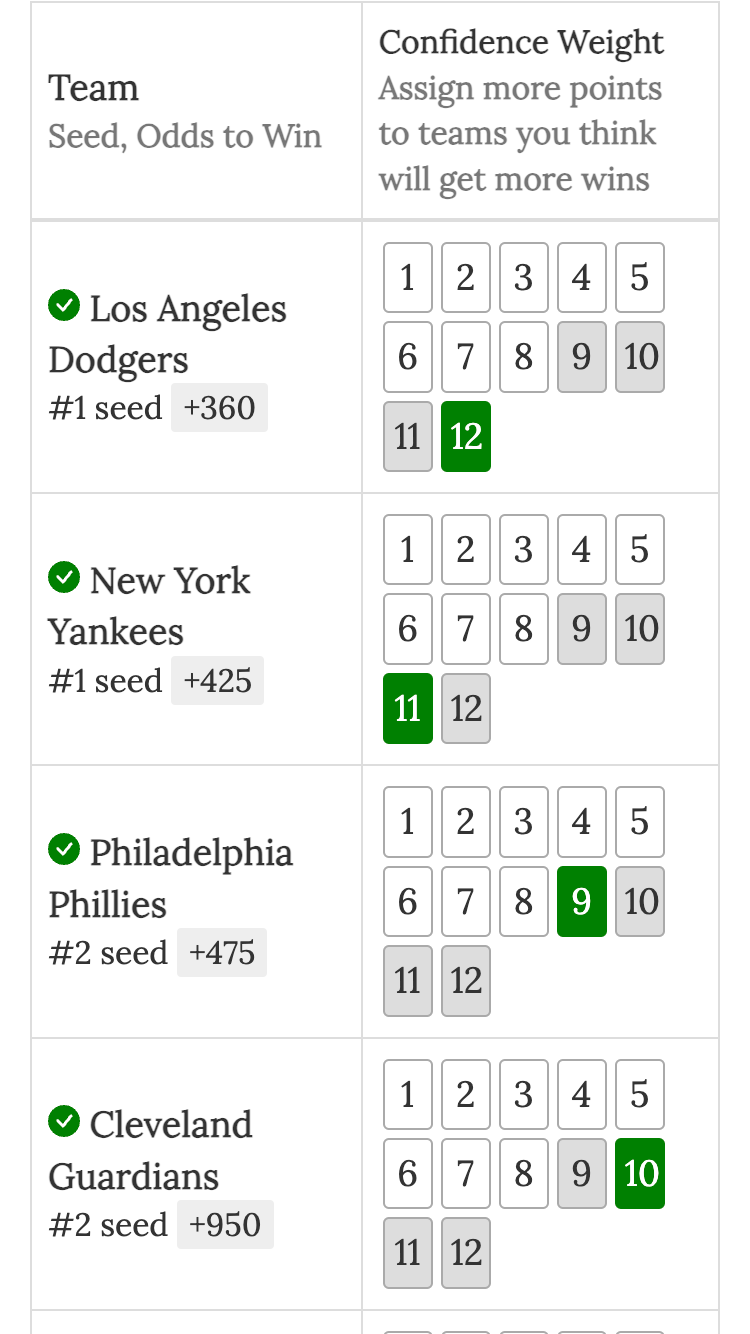Click the disabled weight 10 for the Dodgers
Image resolution: width=750 pixels, height=1334 pixels.
639,356
